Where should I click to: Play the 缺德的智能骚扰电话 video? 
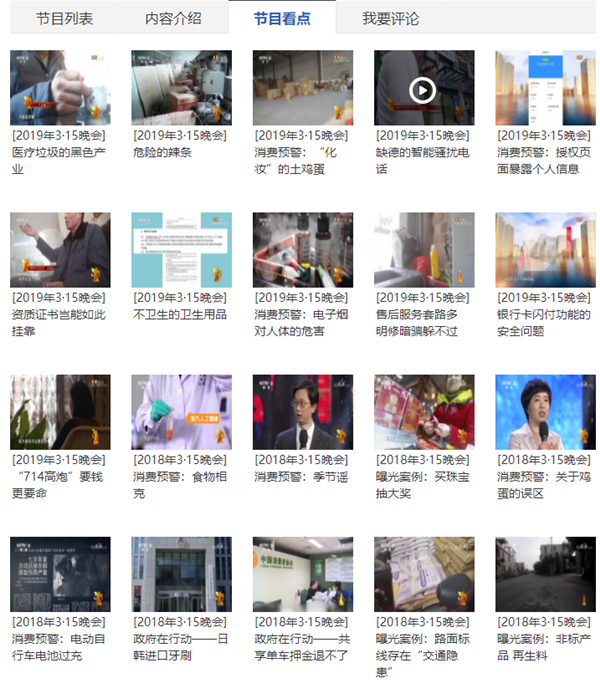point(424,89)
